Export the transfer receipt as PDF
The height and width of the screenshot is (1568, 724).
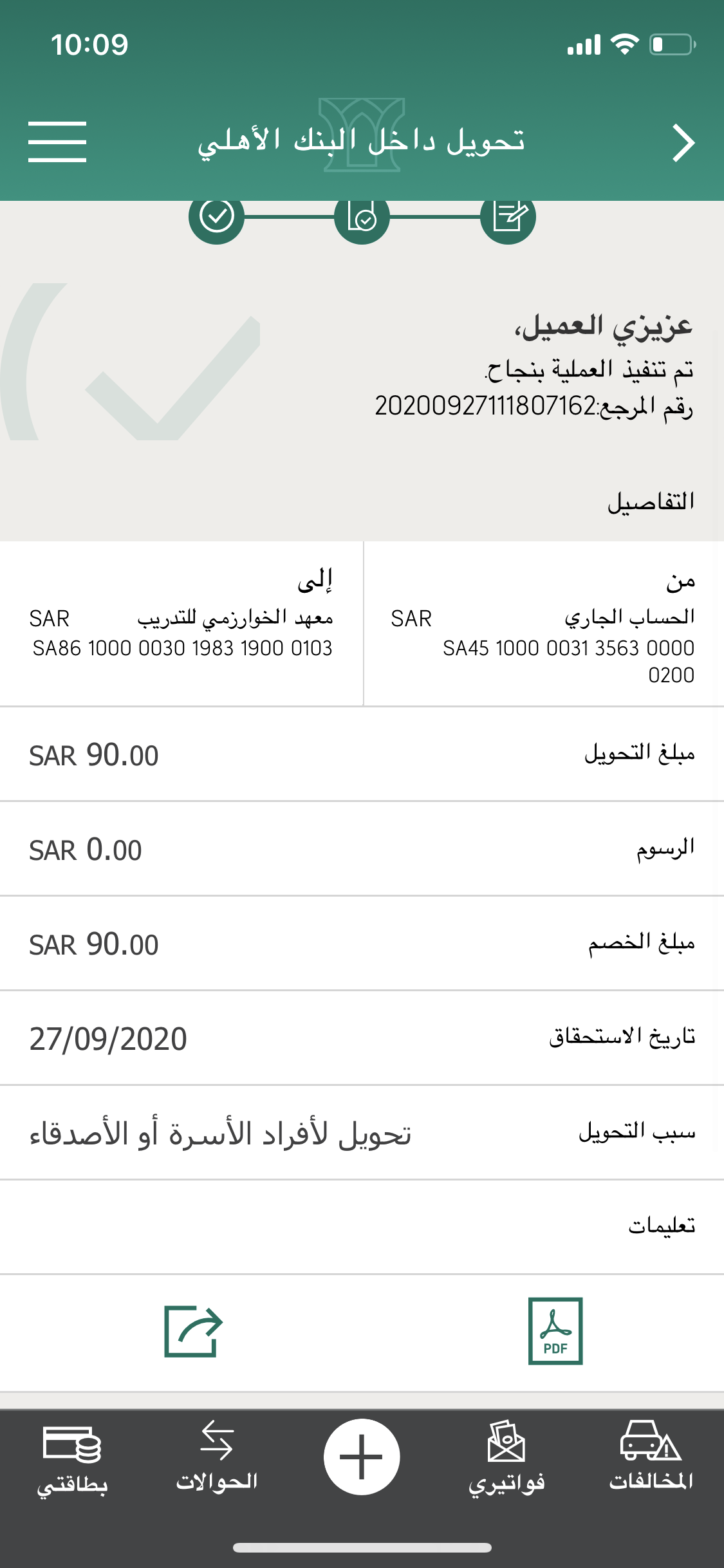[x=555, y=1330]
